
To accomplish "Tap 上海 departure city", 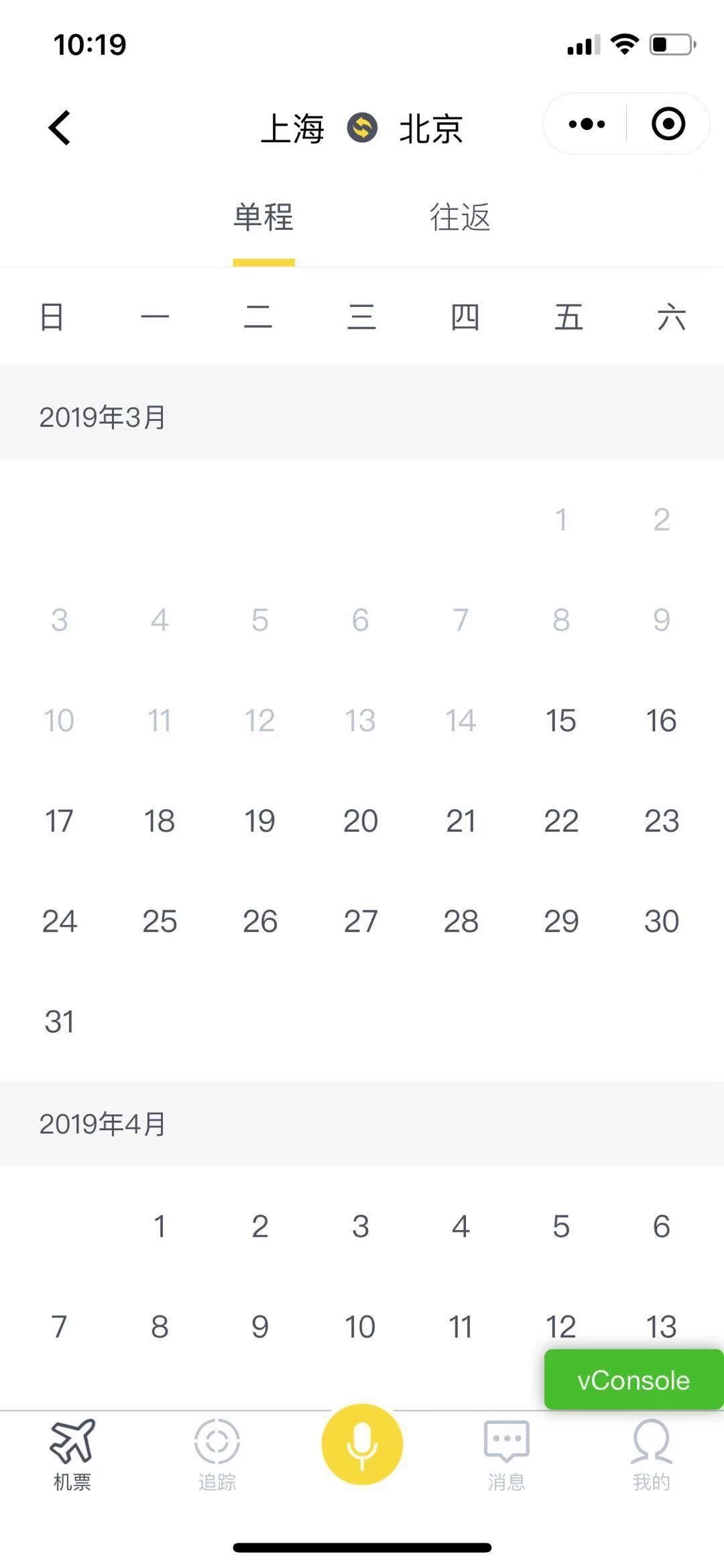I will 292,128.
